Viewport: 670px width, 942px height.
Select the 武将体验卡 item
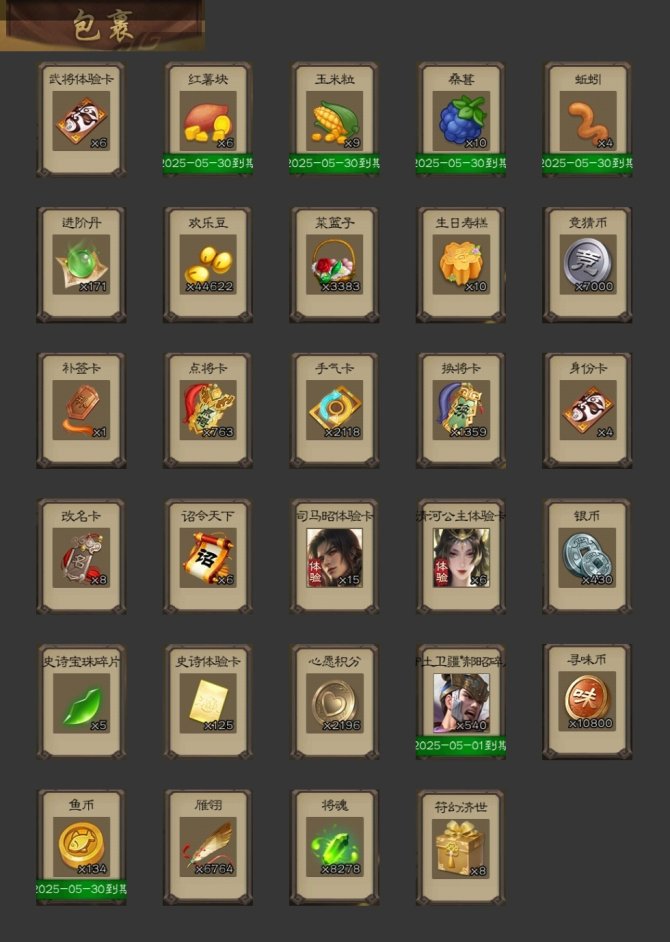pyautogui.click(x=81, y=121)
